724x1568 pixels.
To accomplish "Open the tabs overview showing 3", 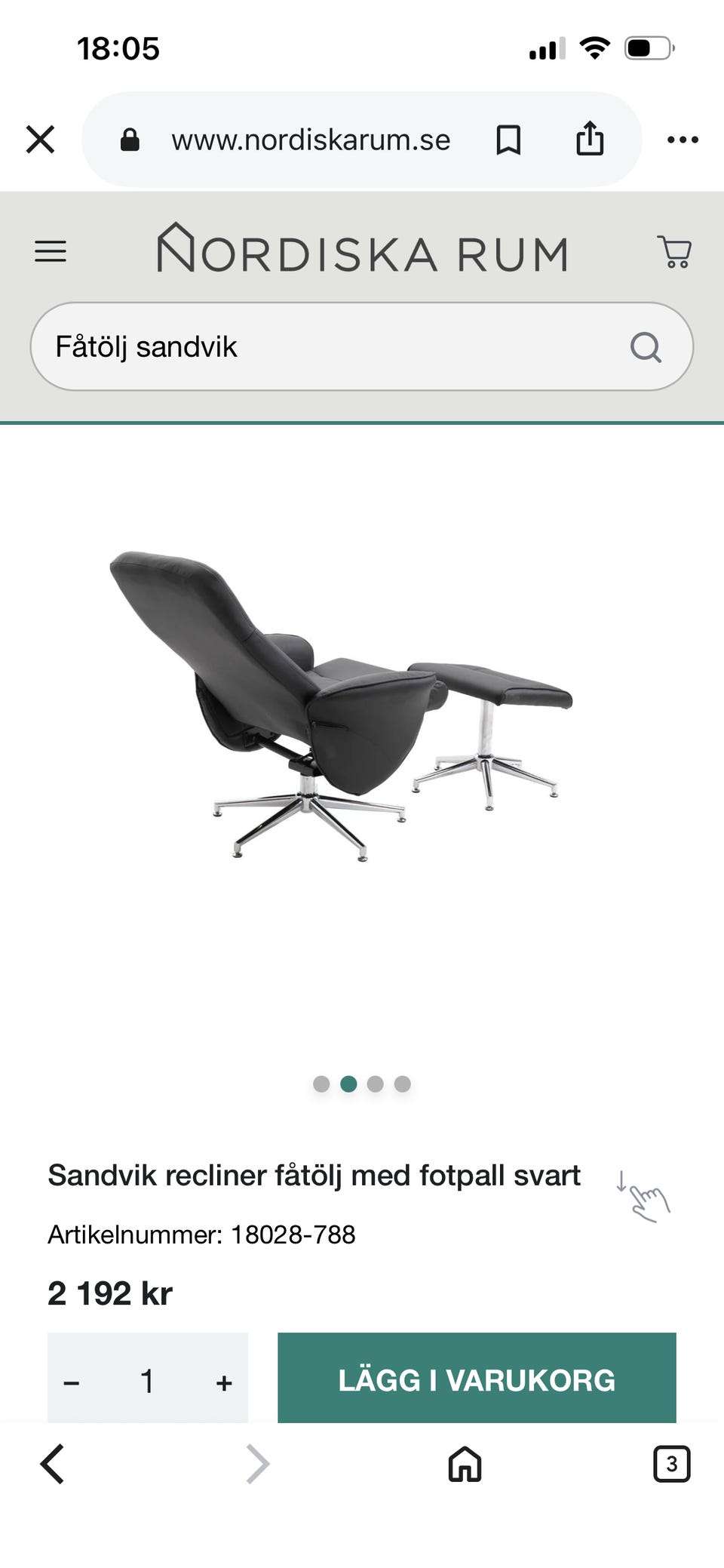I will [671, 1464].
